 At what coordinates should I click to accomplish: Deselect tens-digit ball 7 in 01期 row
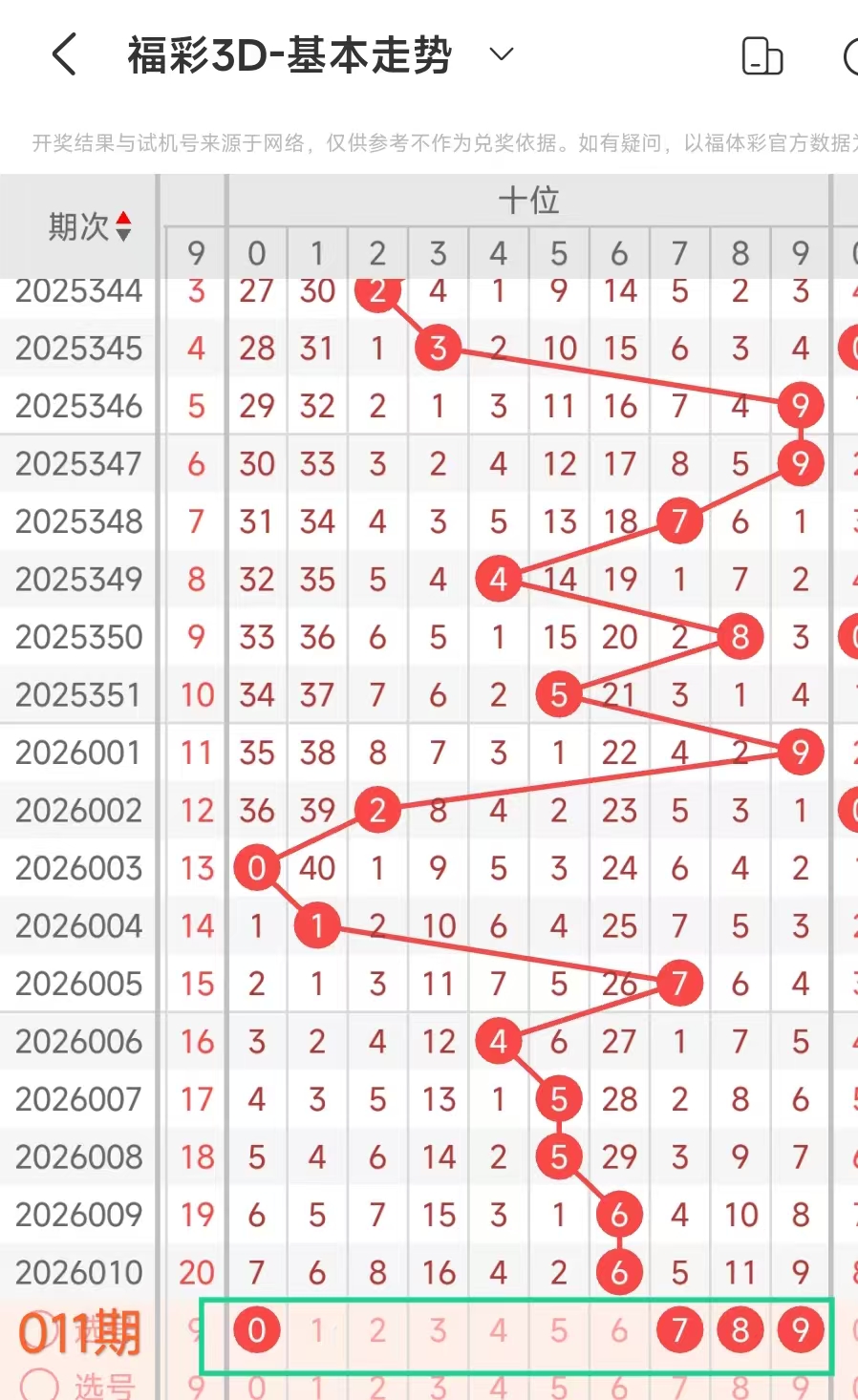(x=679, y=1329)
